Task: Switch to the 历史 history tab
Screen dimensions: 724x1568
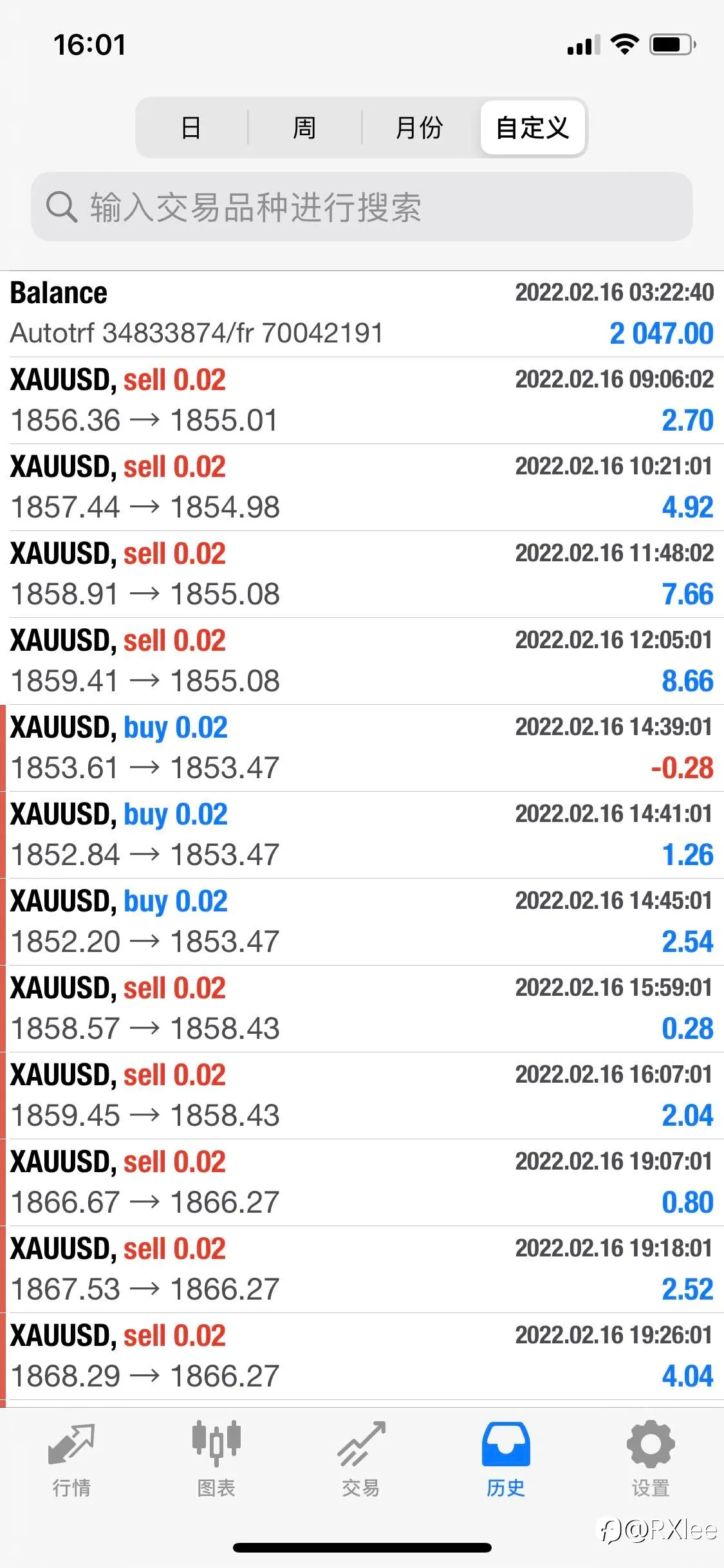Action: (506, 1459)
